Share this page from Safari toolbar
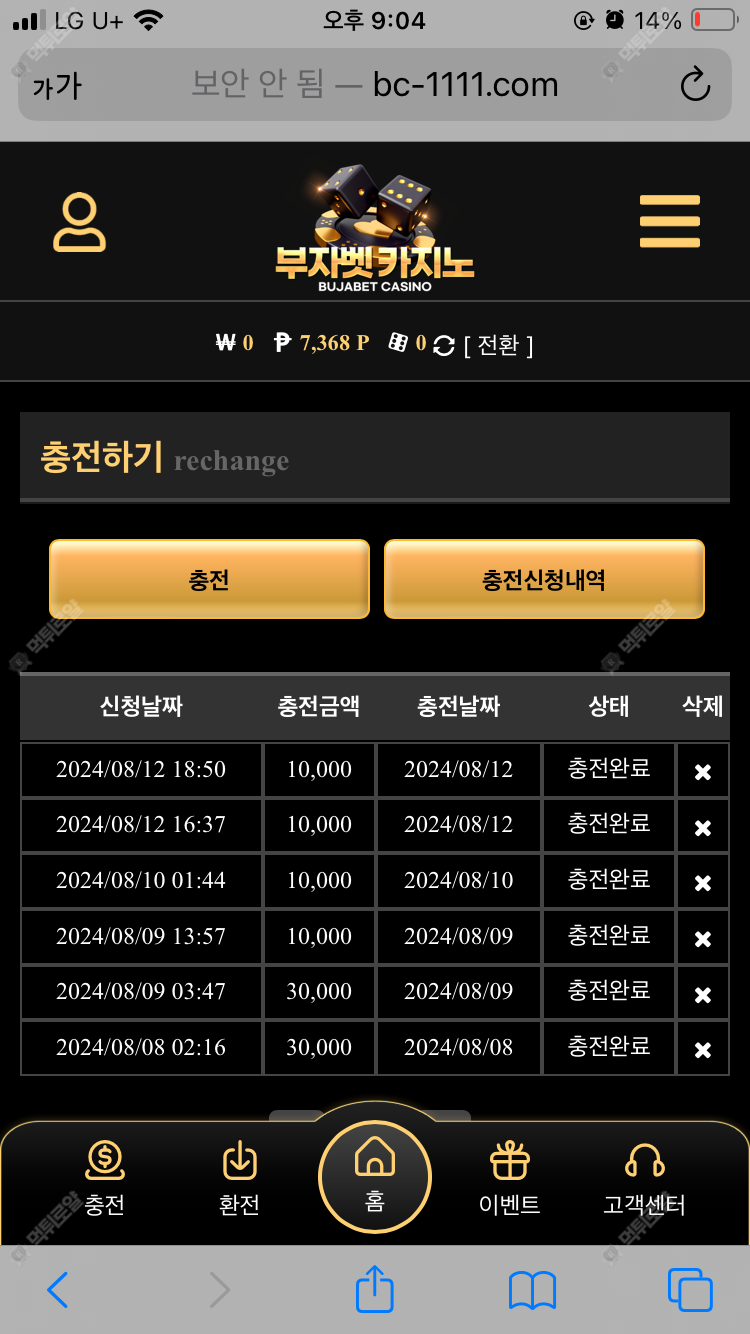This screenshot has width=750, height=1334. click(x=375, y=1290)
